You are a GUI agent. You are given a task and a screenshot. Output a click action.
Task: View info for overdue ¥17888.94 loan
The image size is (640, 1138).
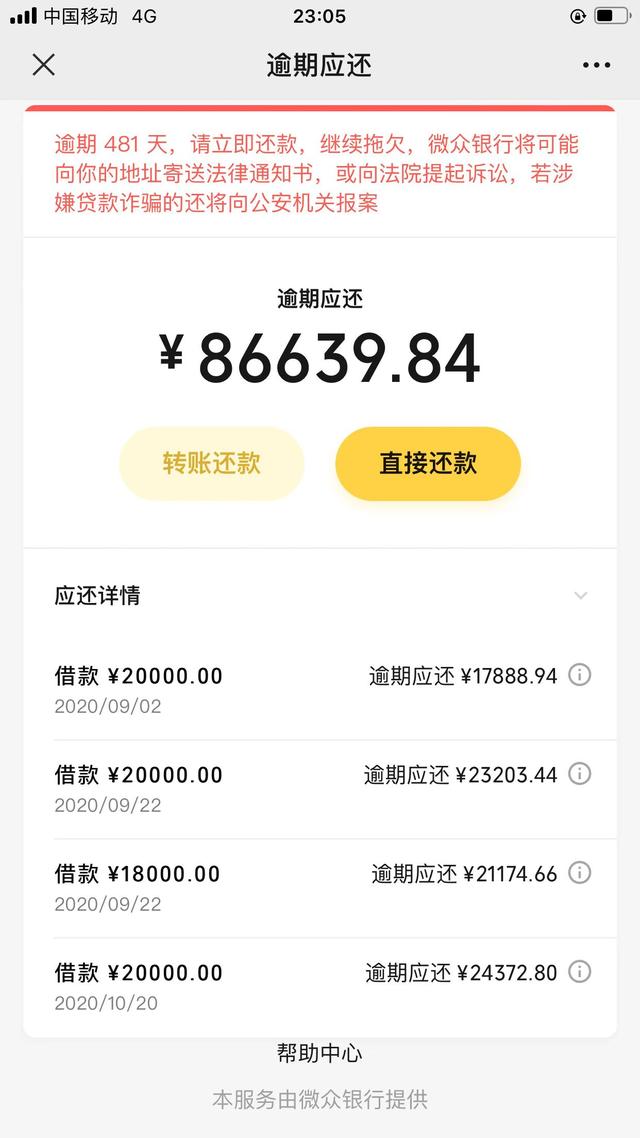[579, 675]
